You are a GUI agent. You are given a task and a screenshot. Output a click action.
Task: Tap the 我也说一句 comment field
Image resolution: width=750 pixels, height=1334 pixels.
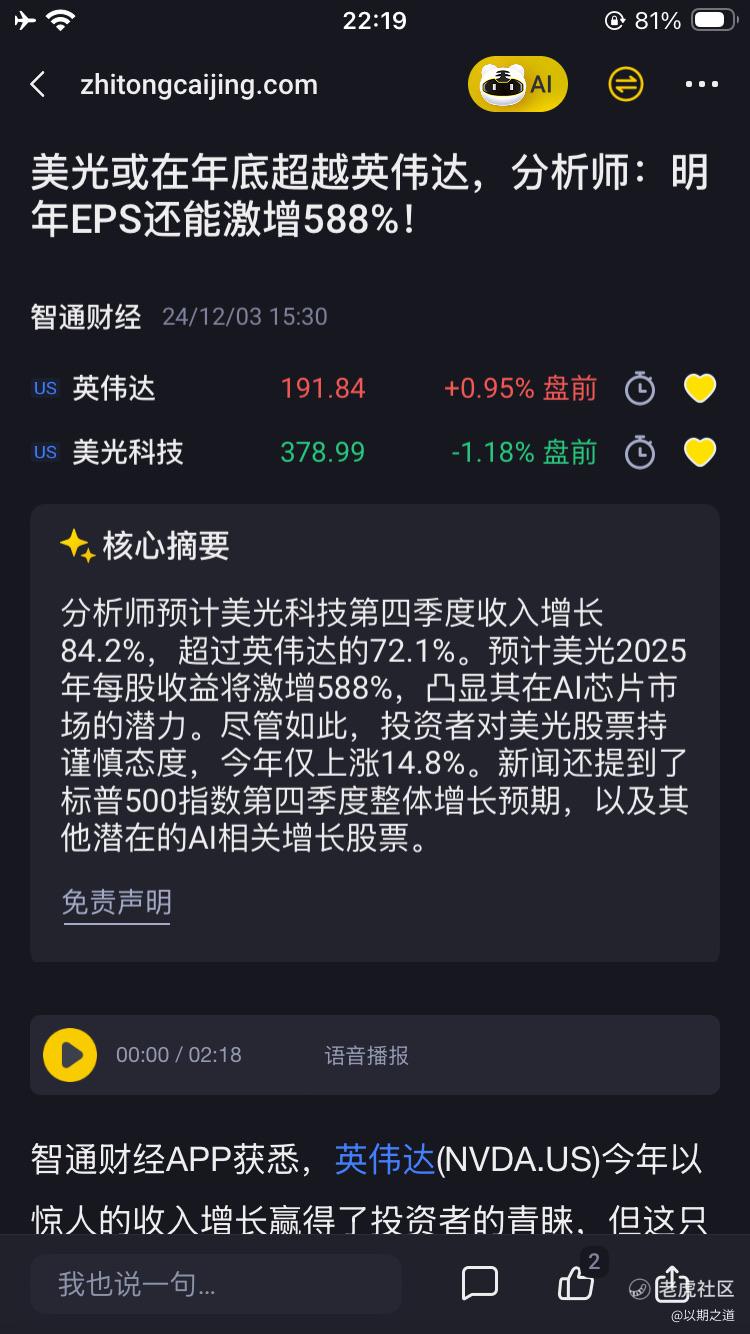(215, 1284)
